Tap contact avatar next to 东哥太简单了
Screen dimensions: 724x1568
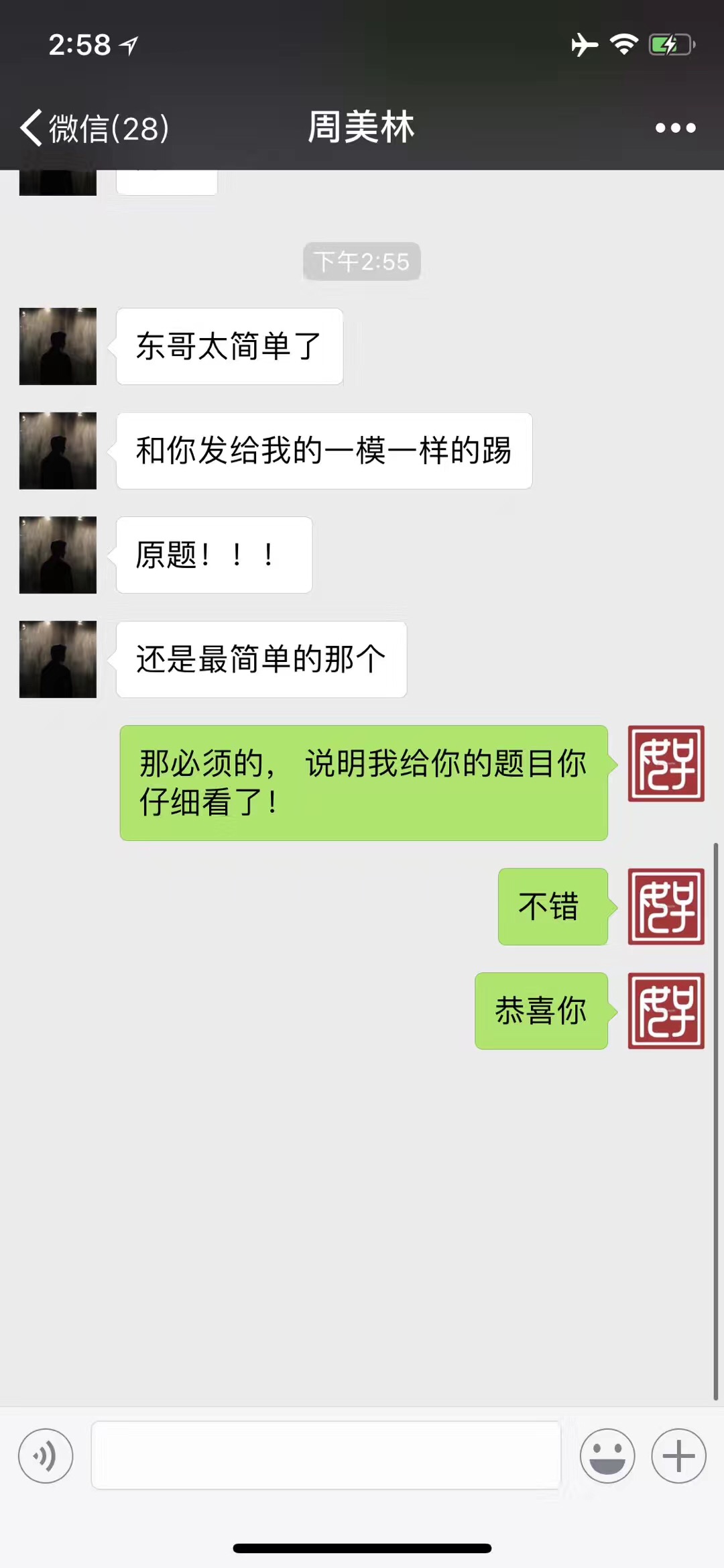coord(58,346)
